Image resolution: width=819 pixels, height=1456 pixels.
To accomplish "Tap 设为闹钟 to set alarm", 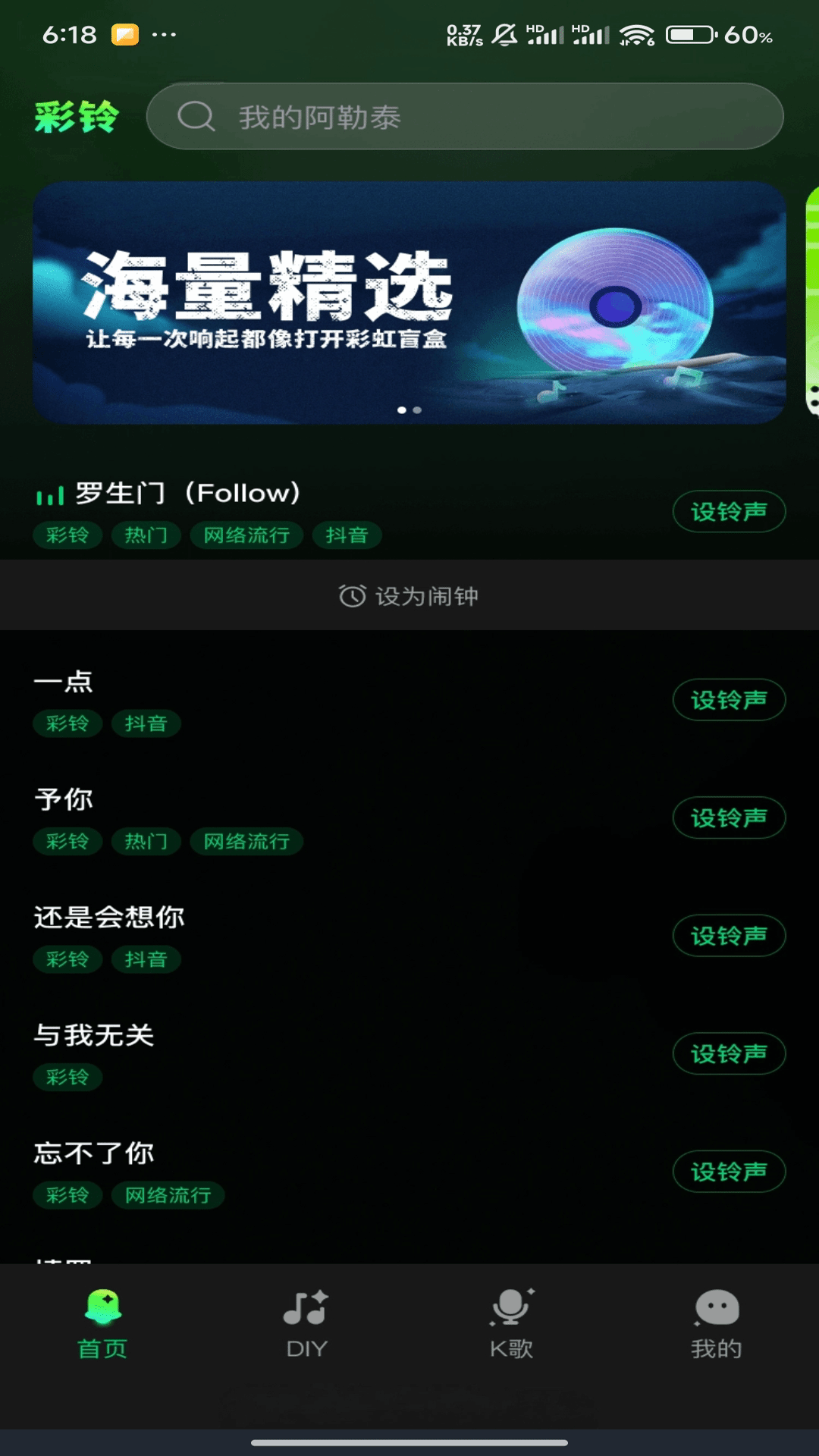I will point(409,596).
